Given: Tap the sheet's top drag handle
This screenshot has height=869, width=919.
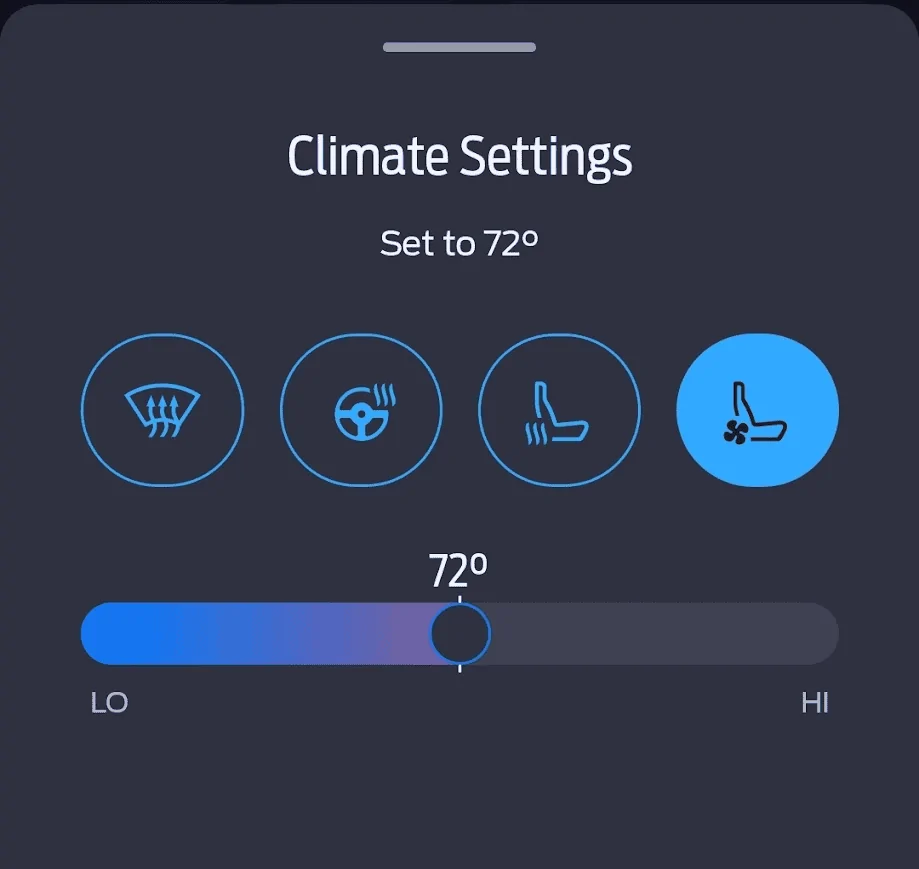Looking at the screenshot, I should pyautogui.click(x=459, y=47).
